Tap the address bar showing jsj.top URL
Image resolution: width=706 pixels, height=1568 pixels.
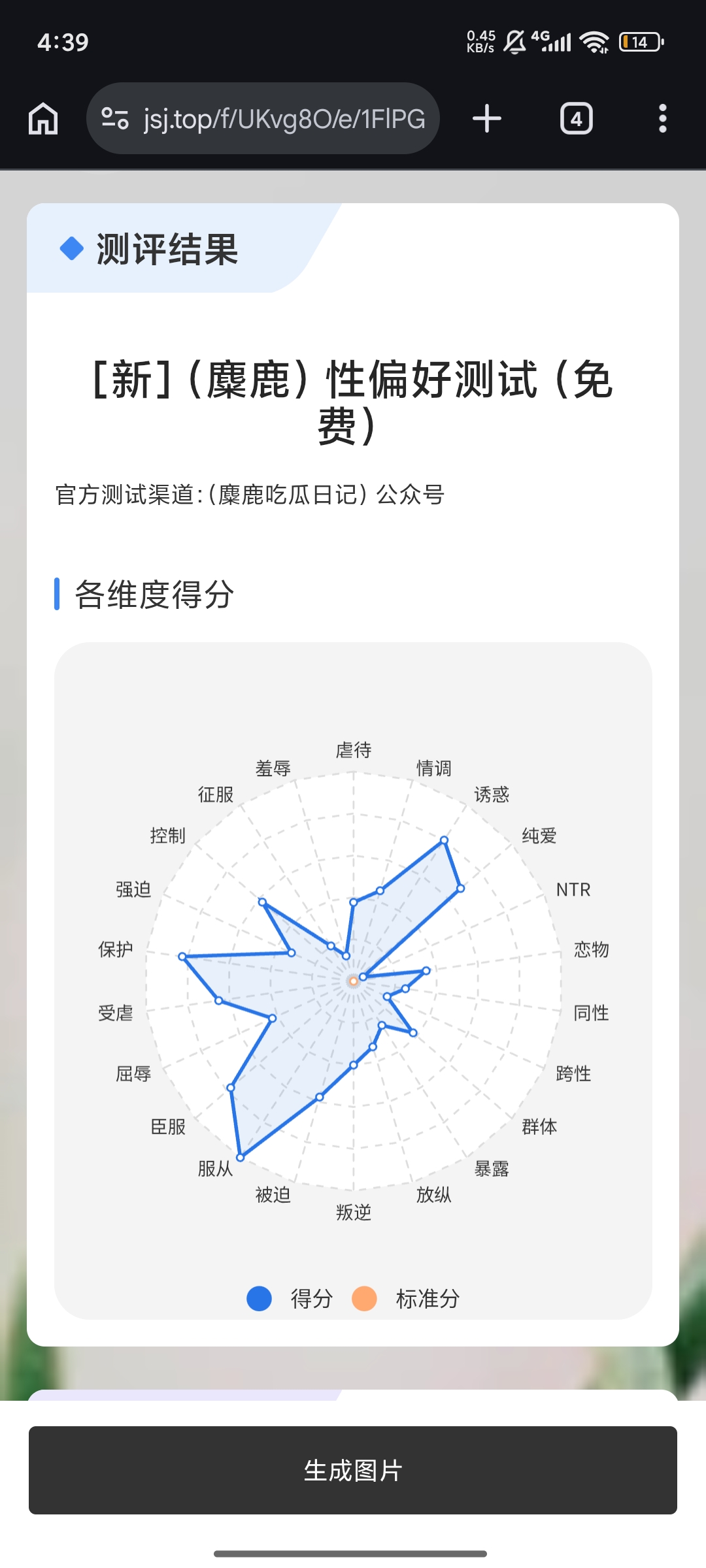tap(284, 119)
